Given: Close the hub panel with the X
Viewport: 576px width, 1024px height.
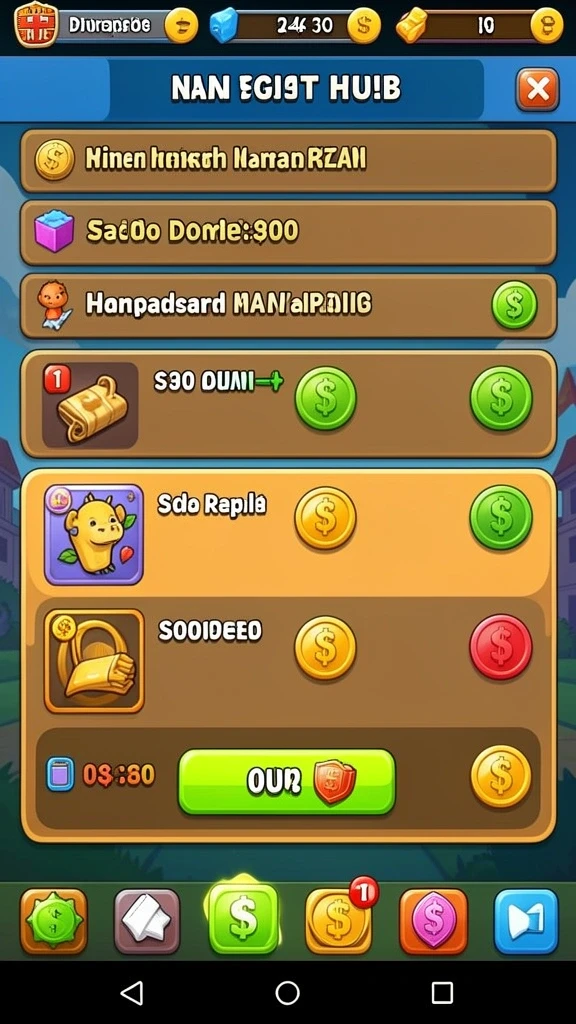Looking at the screenshot, I should point(537,89).
